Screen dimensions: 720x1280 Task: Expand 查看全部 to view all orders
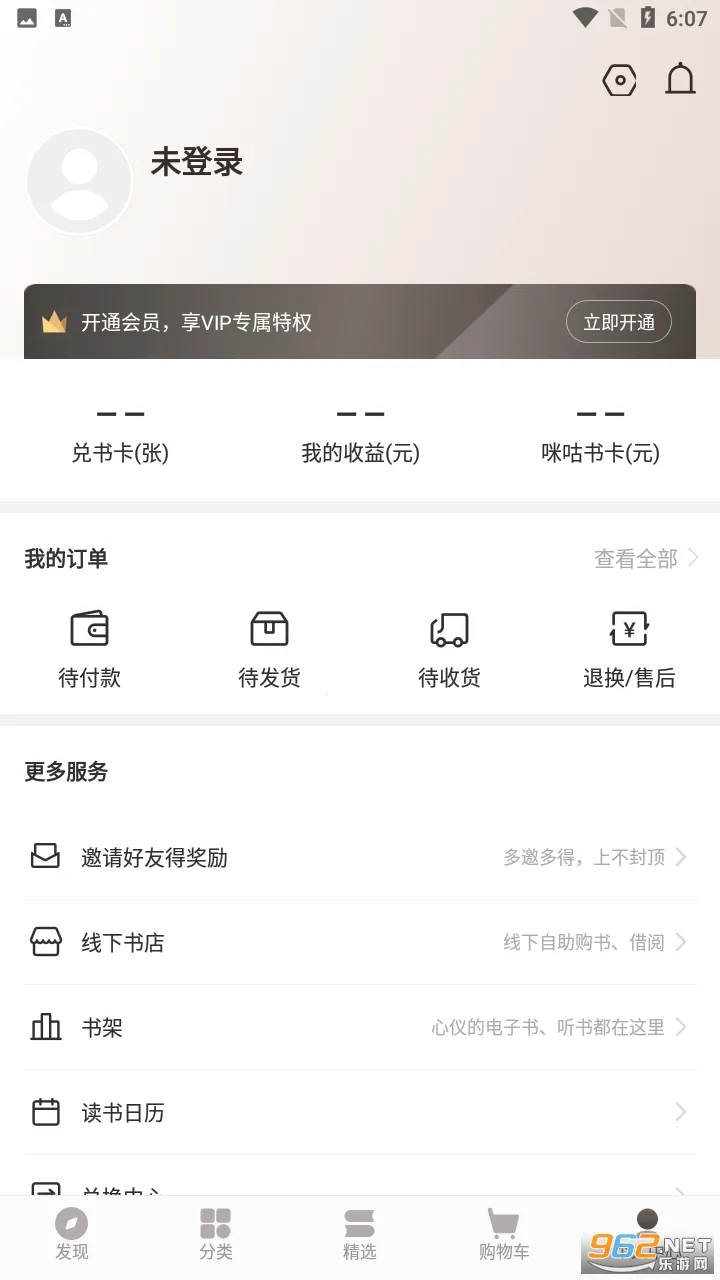(637, 558)
